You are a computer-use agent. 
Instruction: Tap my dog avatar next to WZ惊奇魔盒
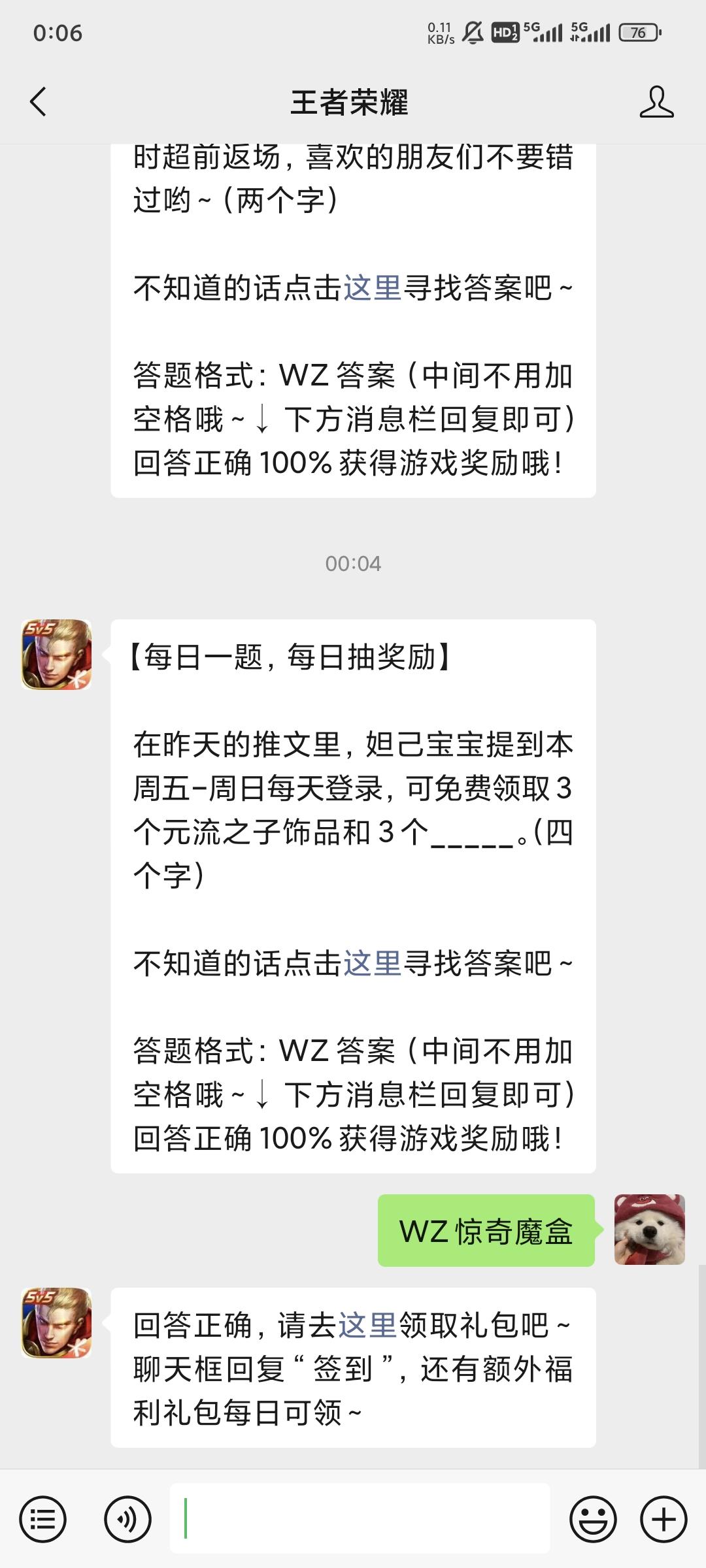(649, 1230)
